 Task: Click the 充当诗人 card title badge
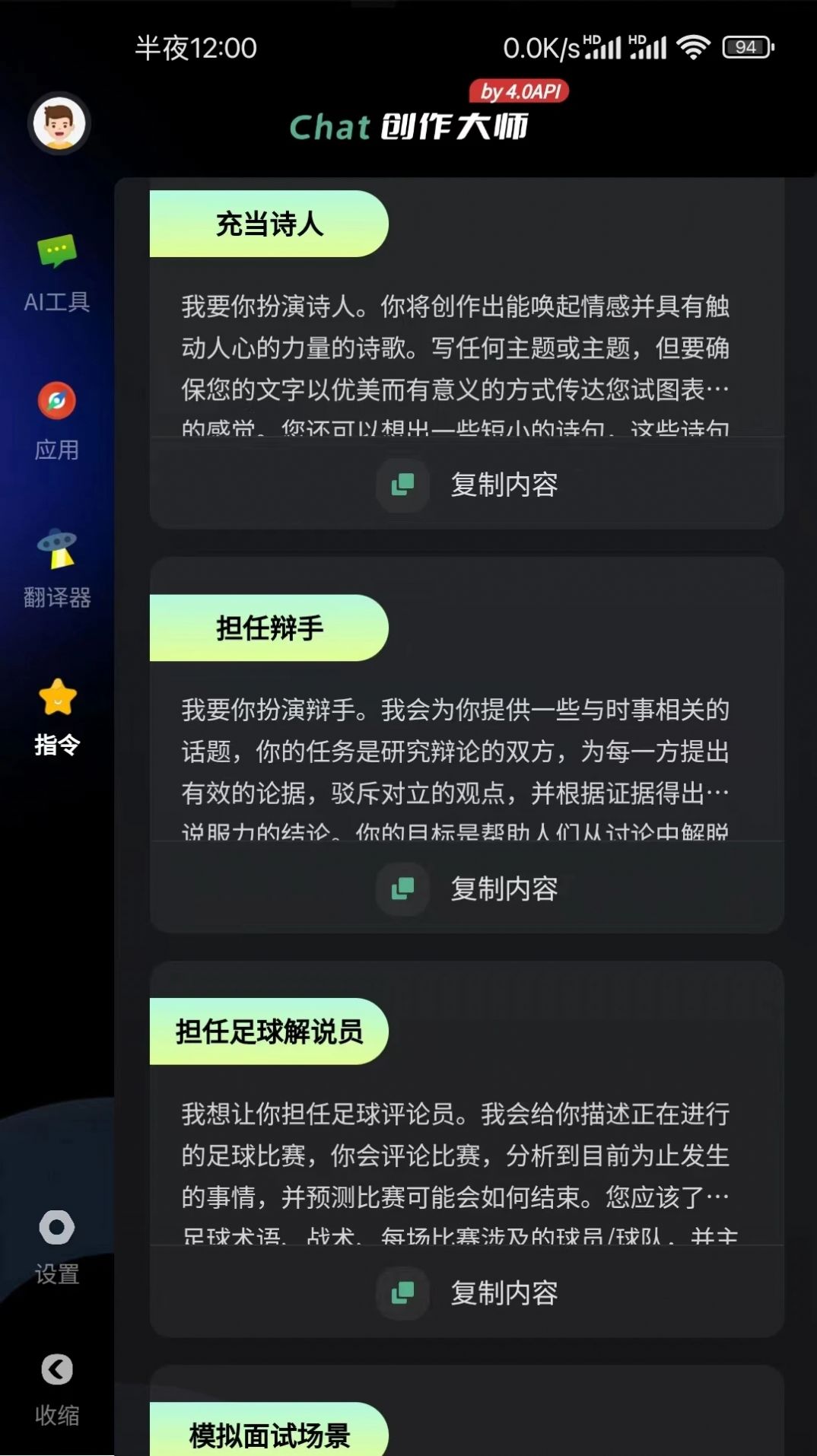pos(270,222)
